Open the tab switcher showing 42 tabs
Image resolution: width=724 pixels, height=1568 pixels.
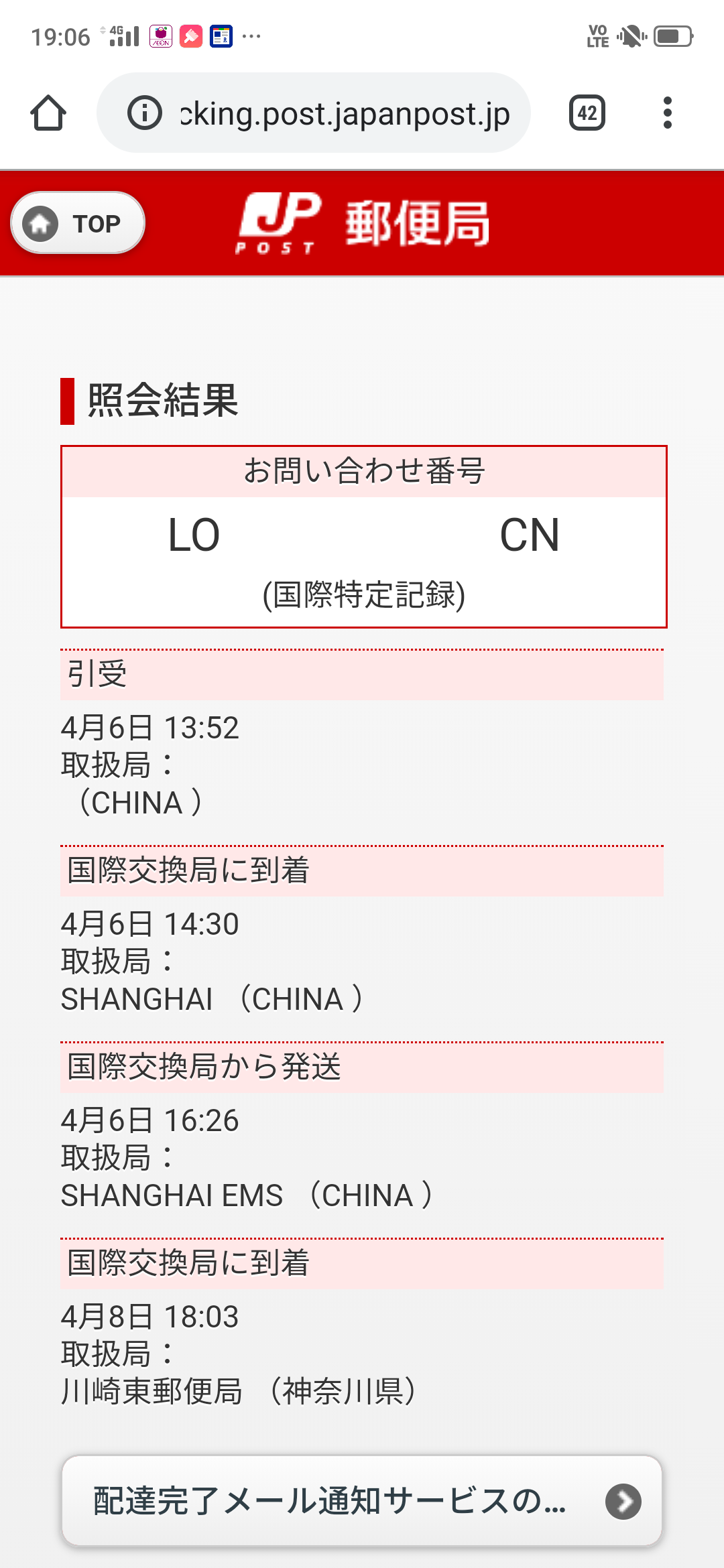587,113
